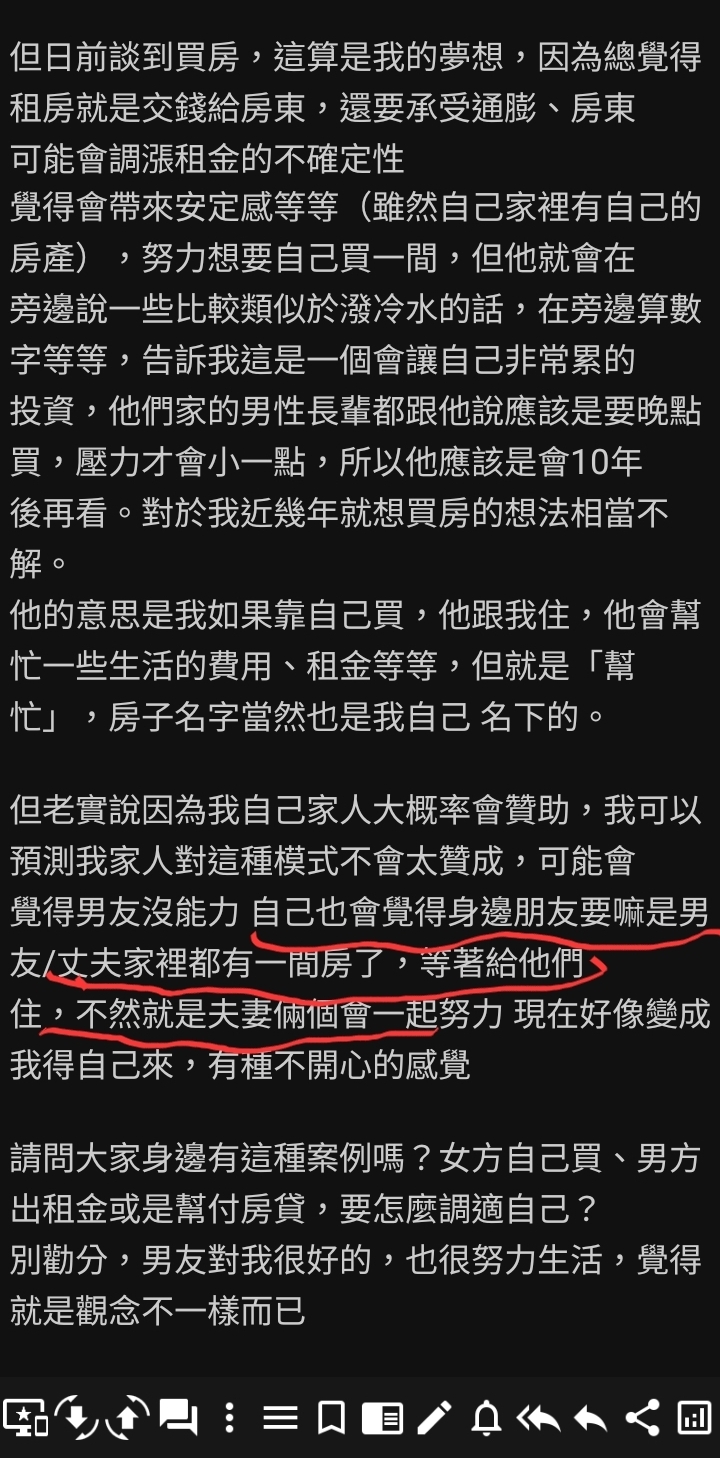Image resolution: width=720 pixels, height=1458 pixels.
Task: Share this post
Action: click(x=641, y=1417)
